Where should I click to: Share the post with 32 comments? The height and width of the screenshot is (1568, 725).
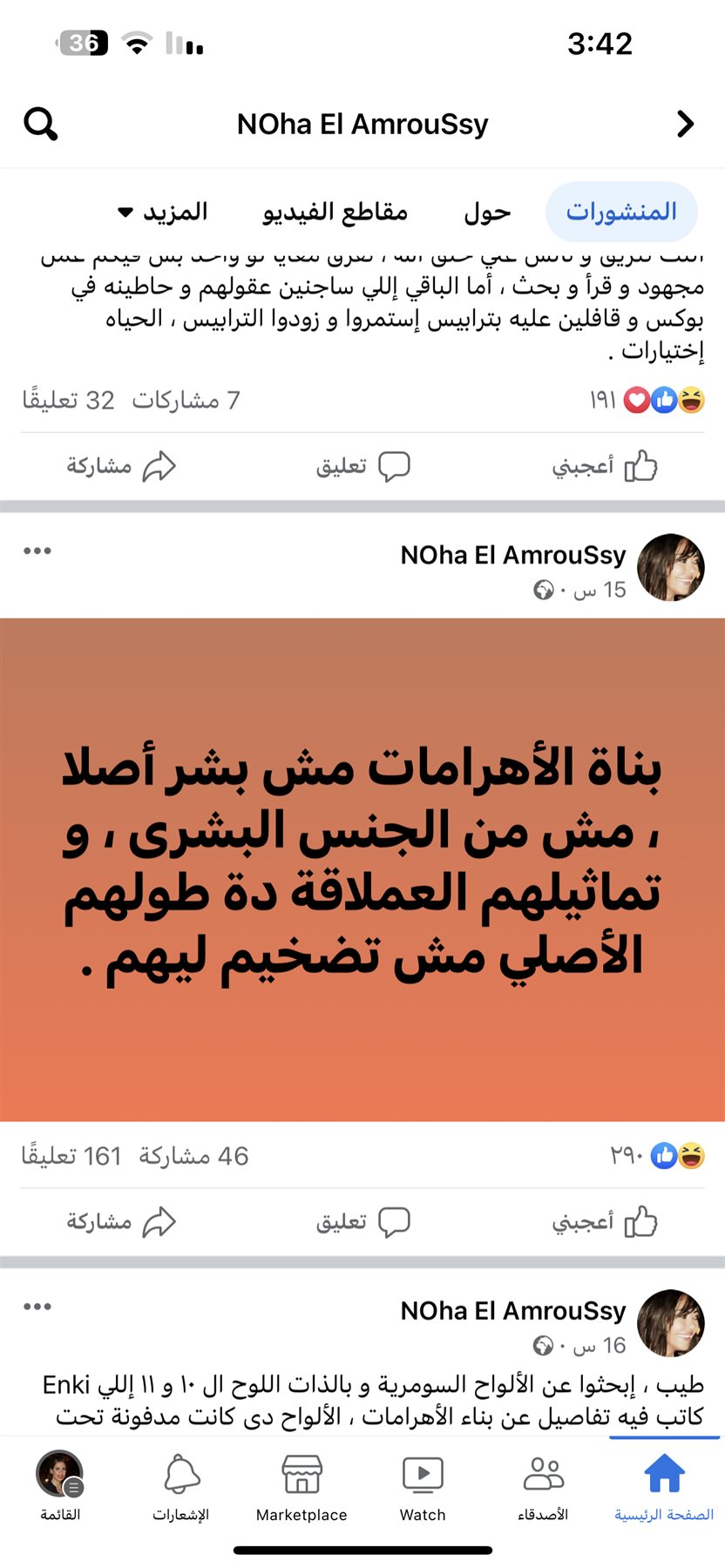(x=122, y=467)
